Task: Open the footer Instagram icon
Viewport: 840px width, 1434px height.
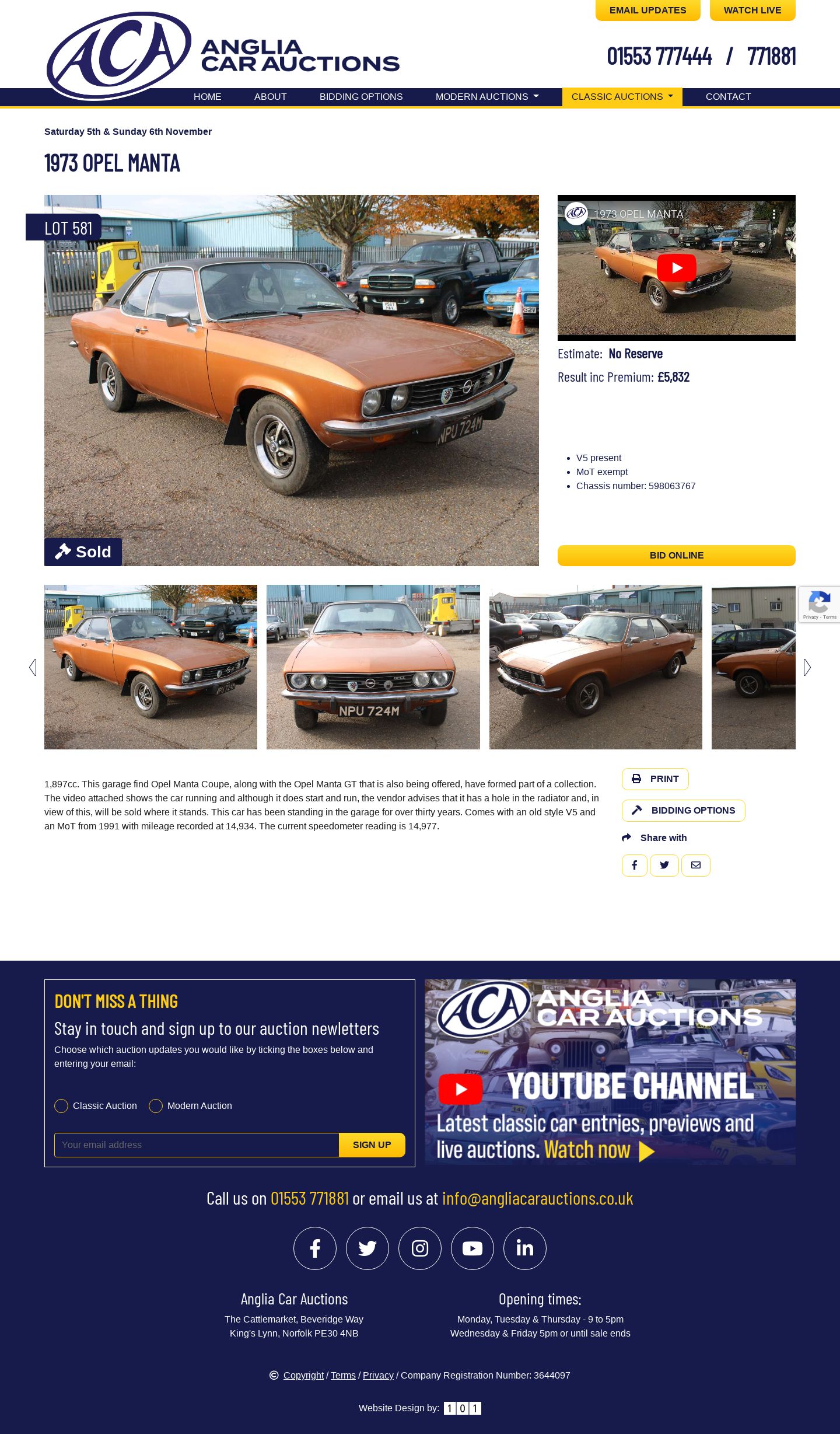Action: tap(420, 1248)
